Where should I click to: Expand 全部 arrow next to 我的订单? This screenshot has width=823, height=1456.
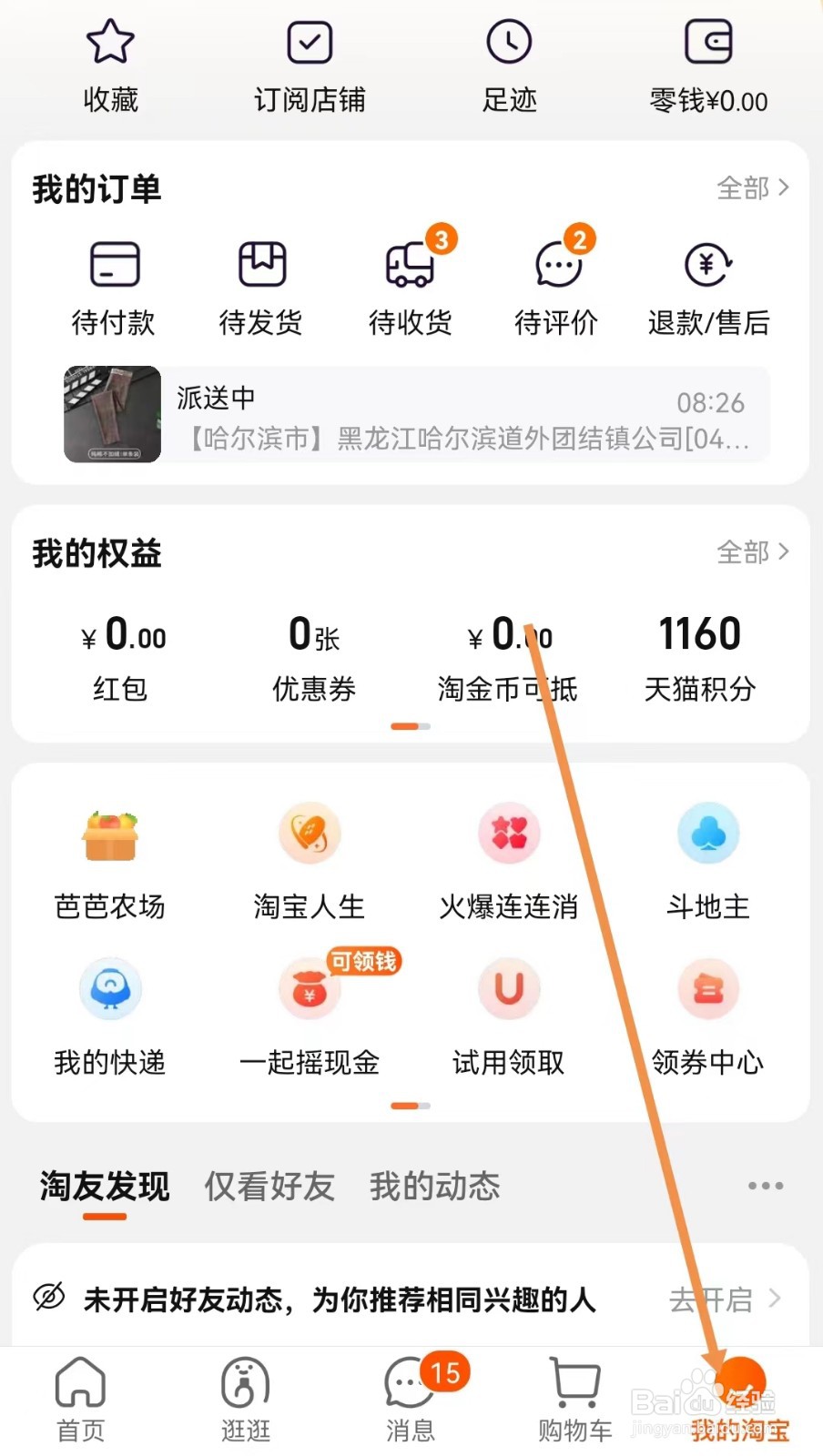pos(753,188)
